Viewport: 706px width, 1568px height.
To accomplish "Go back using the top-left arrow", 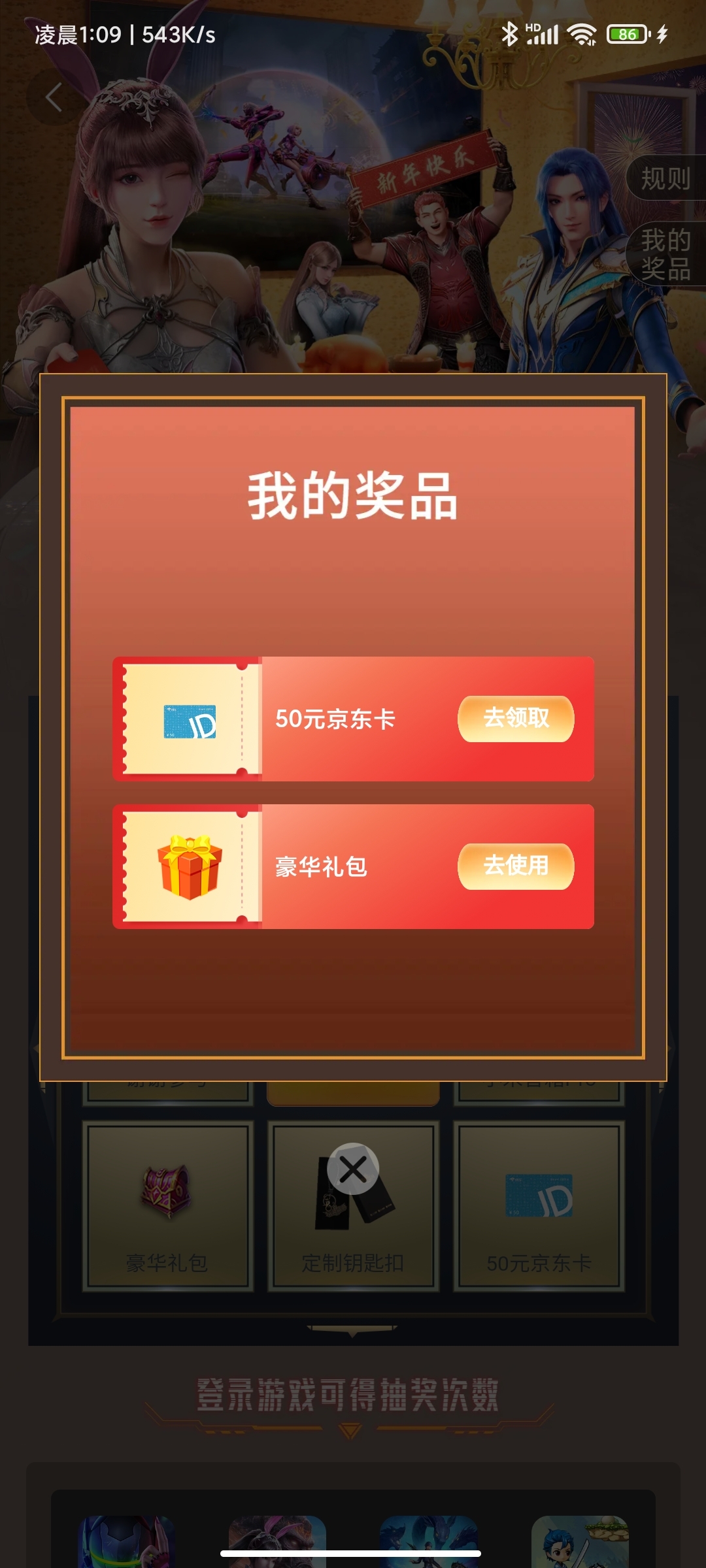I will (54, 98).
